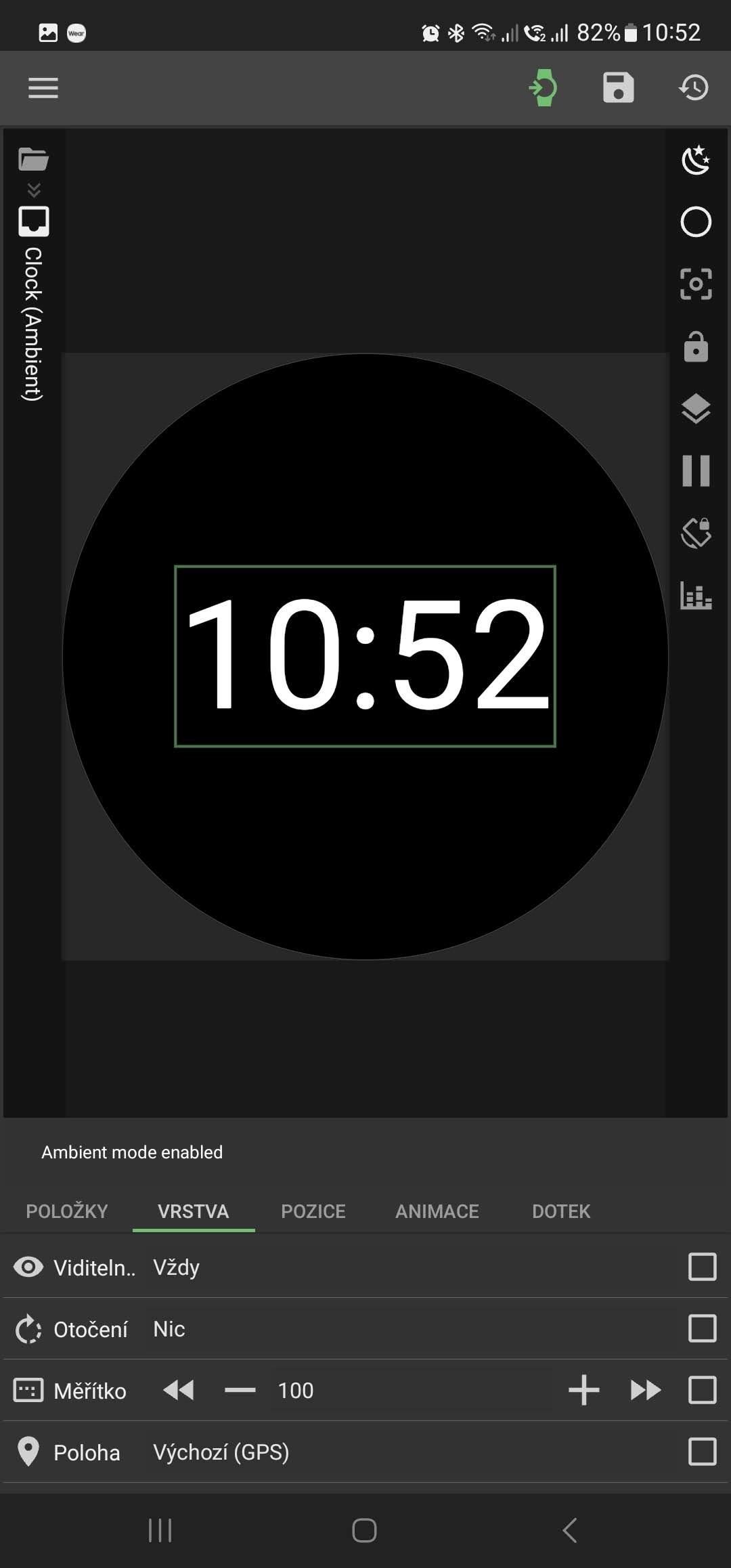Switch the round watch shape preview
The width and height of the screenshot is (731, 1568).
696,222
